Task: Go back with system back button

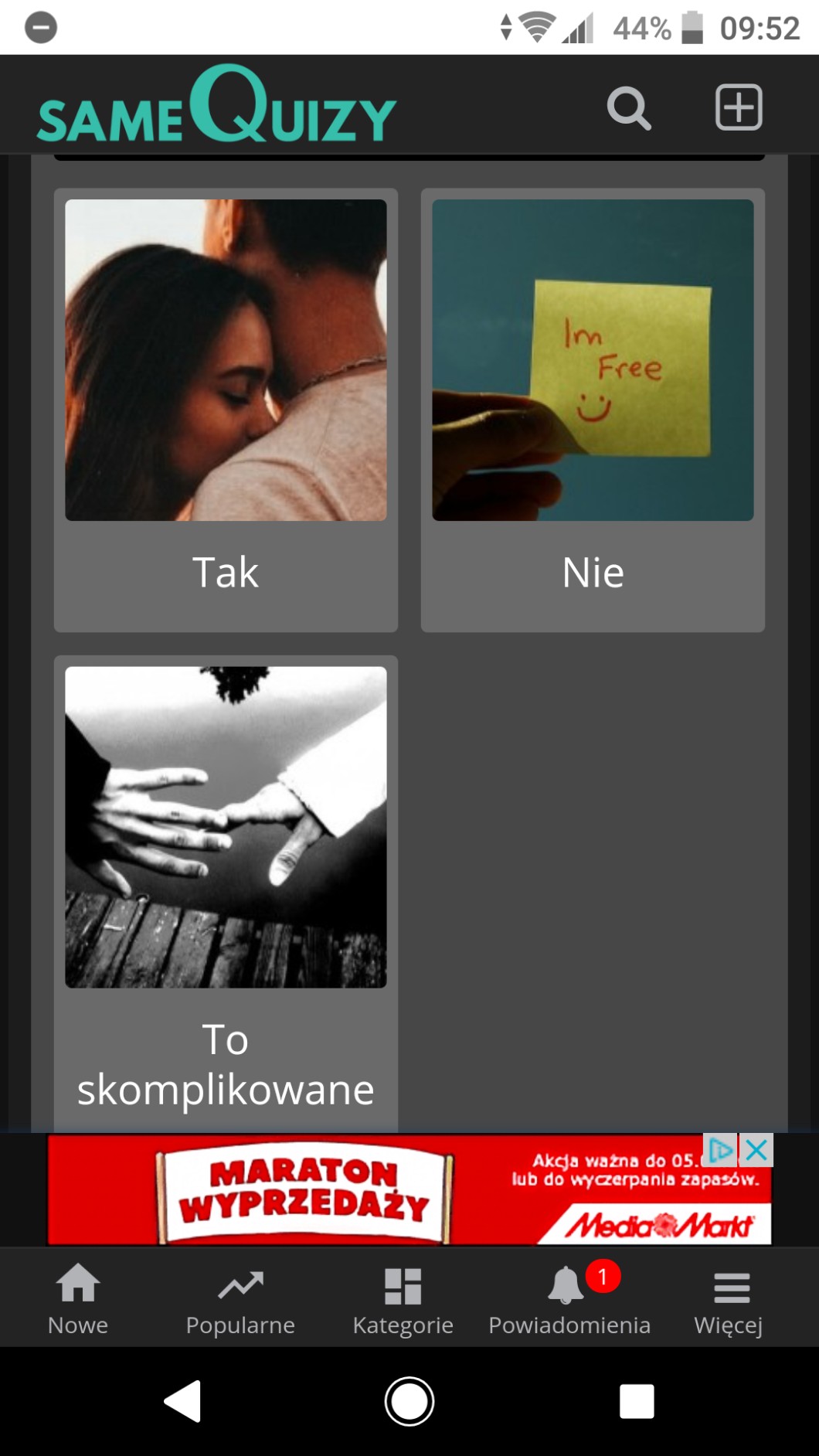Action: [183, 1401]
